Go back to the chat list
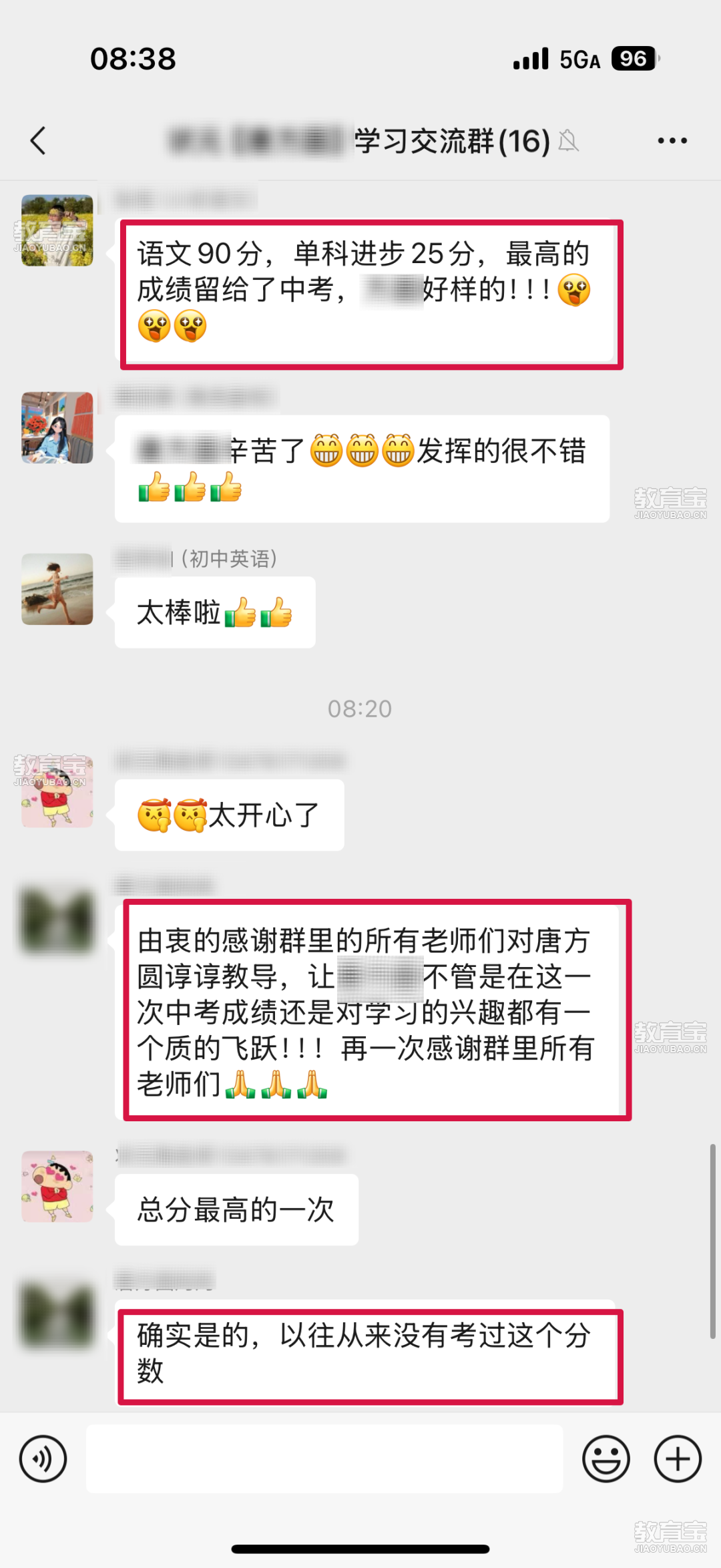This screenshot has width=721, height=1568. click(x=39, y=141)
